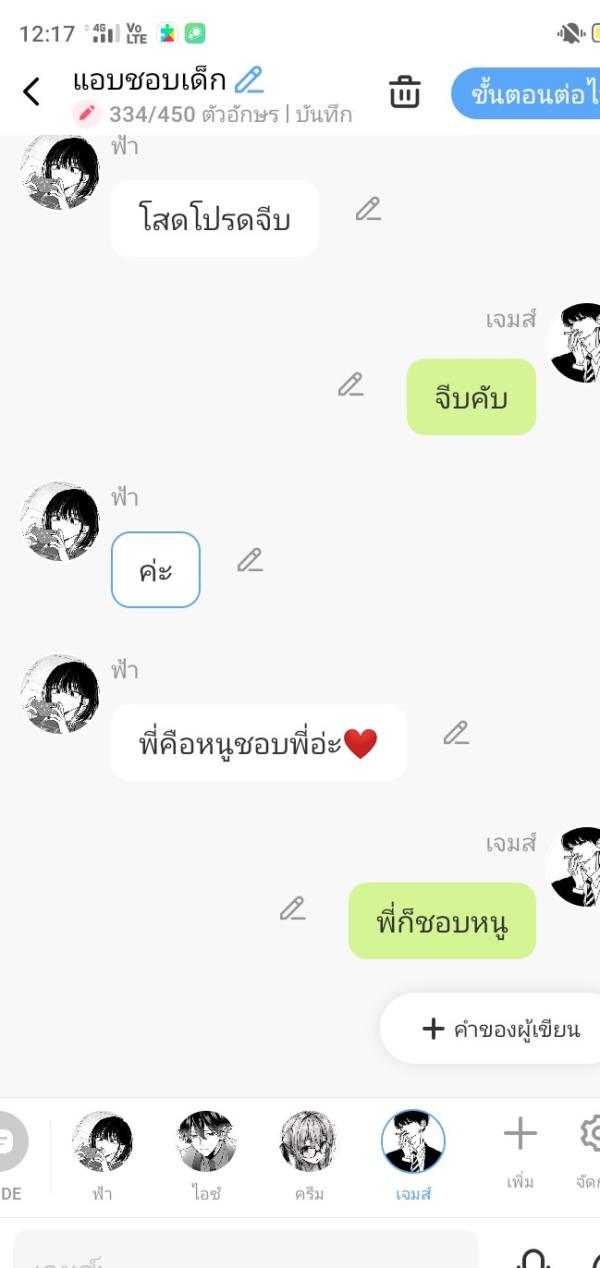
Task: Edit the message จีบคับ
Action: (x=350, y=385)
